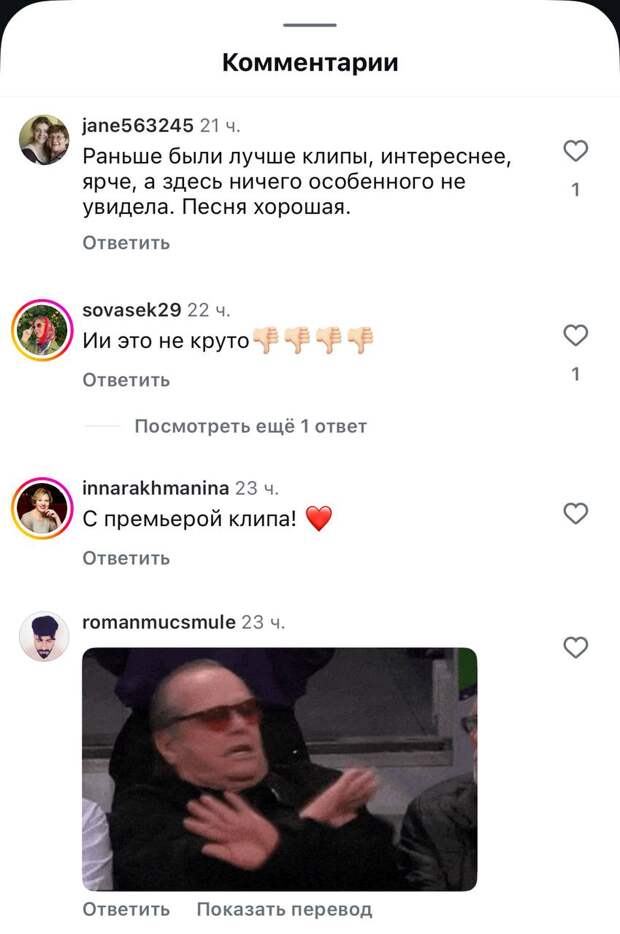Like romanmucsmule's GIF comment

(575, 647)
